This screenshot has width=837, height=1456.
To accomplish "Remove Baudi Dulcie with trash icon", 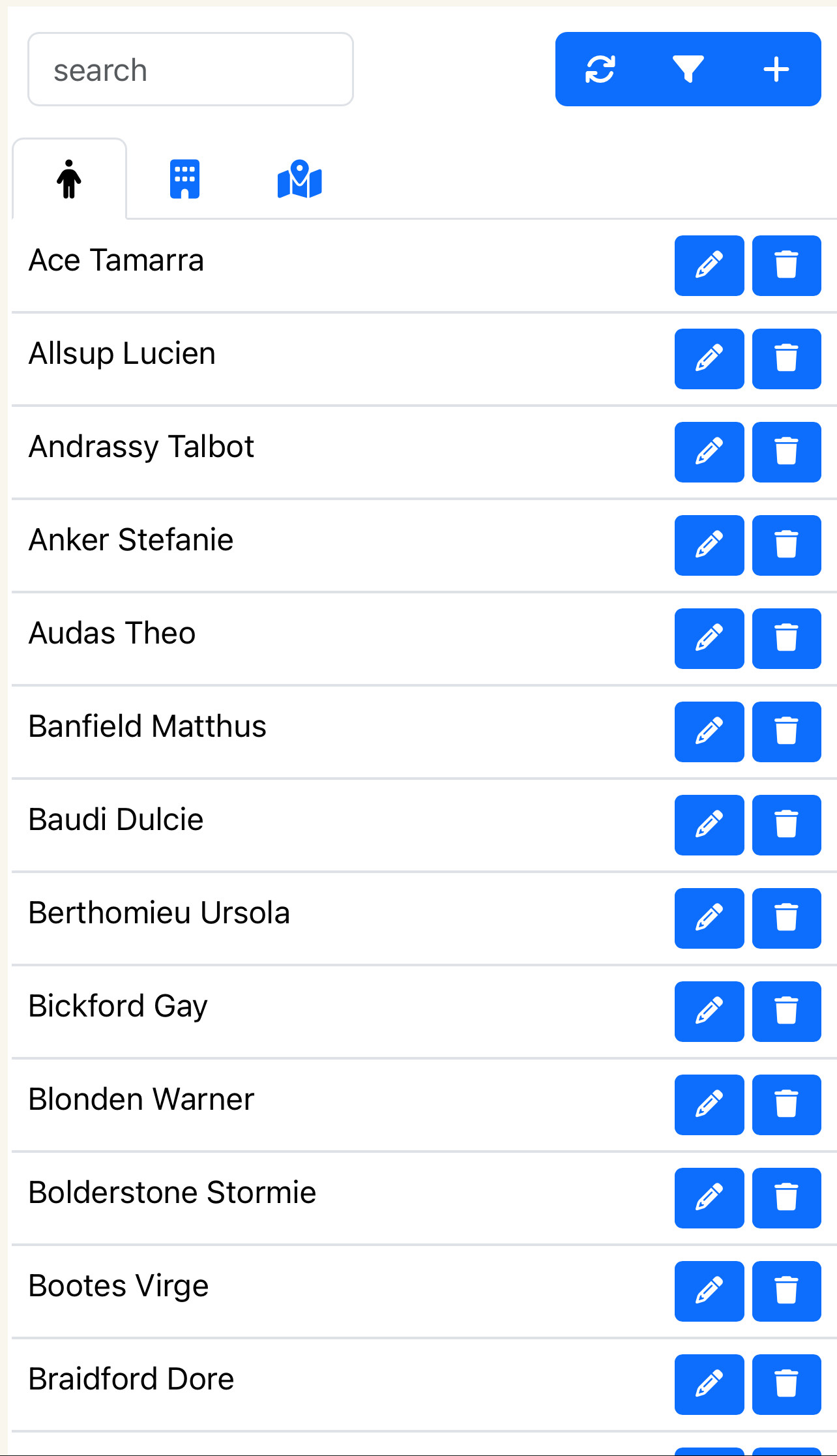I will click(x=786, y=825).
